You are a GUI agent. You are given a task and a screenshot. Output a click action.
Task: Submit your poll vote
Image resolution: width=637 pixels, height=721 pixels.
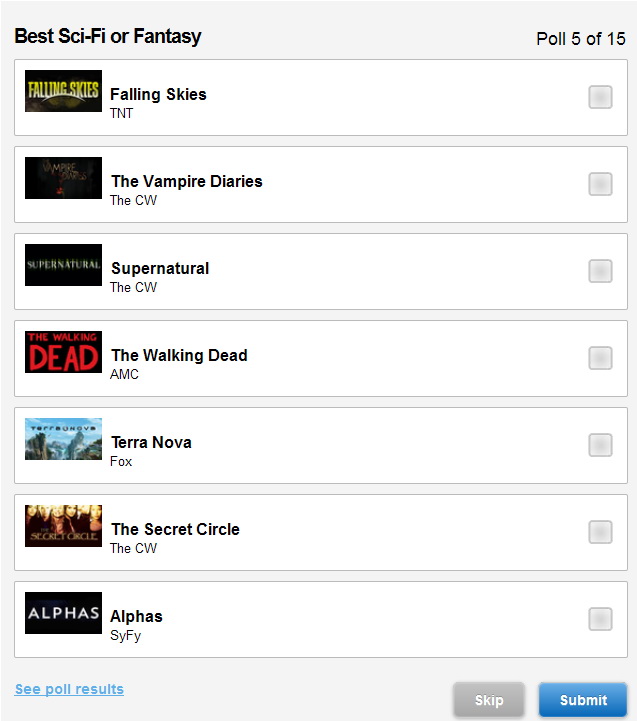click(582, 700)
